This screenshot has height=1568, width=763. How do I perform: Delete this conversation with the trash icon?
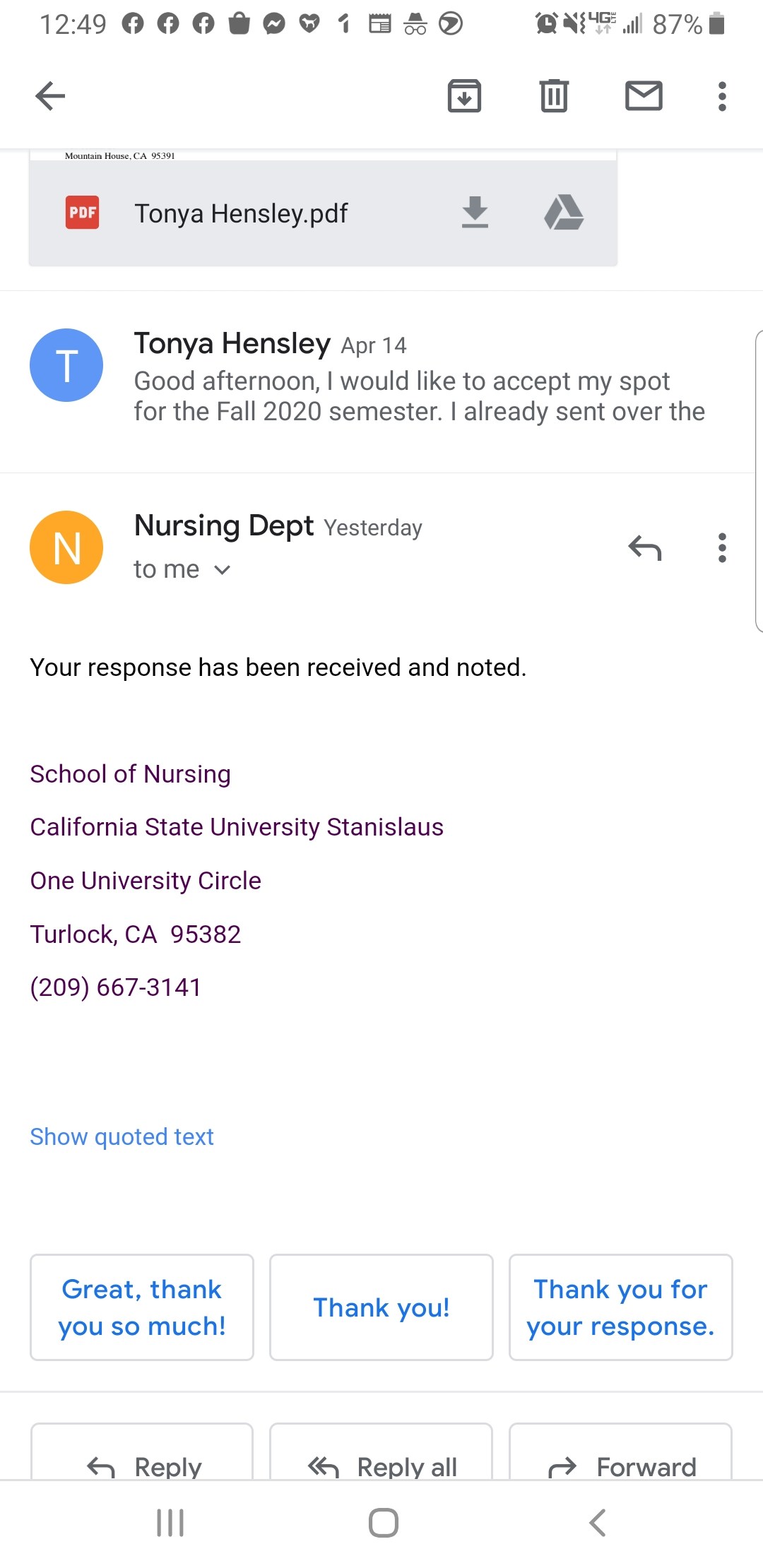tap(554, 96)
